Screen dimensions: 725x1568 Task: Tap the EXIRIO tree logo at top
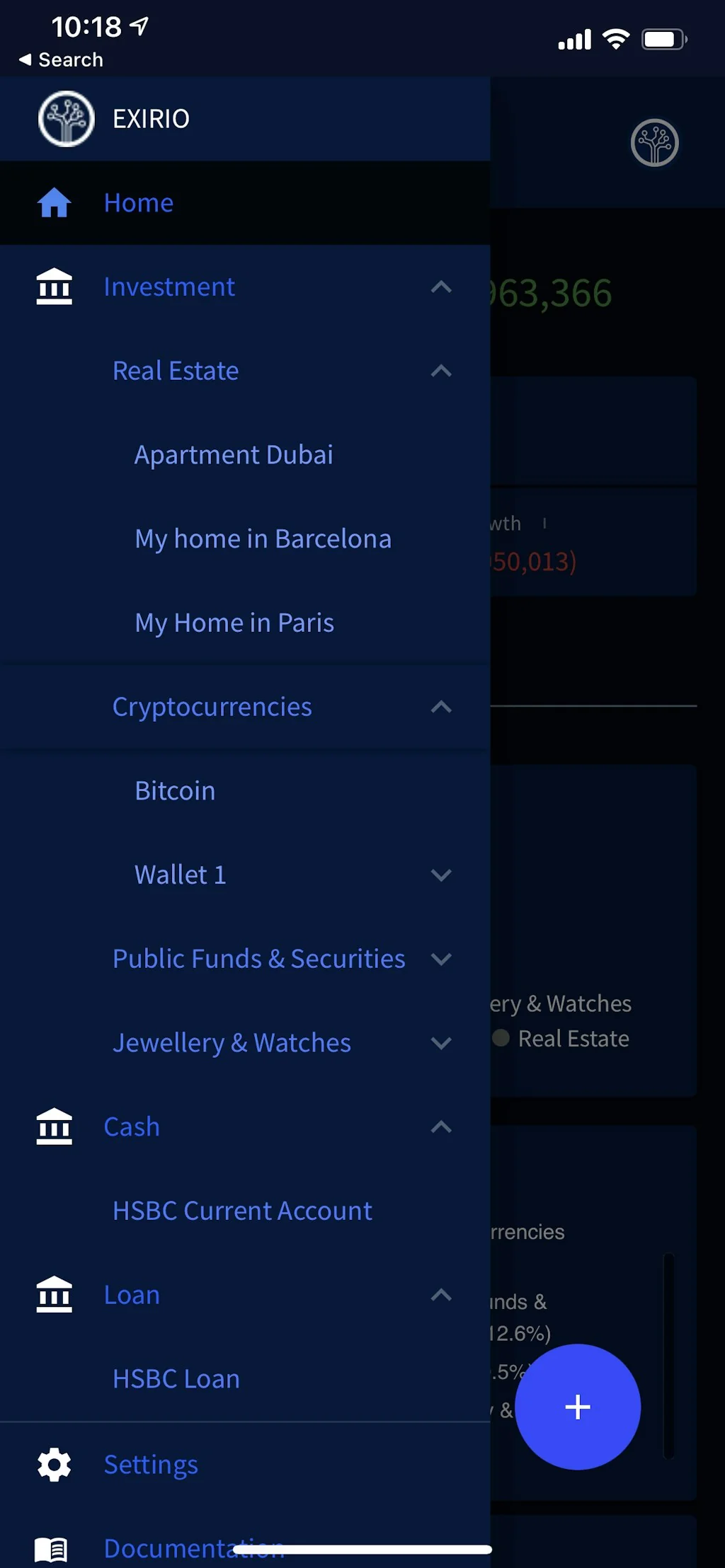(x=66, y=118)
